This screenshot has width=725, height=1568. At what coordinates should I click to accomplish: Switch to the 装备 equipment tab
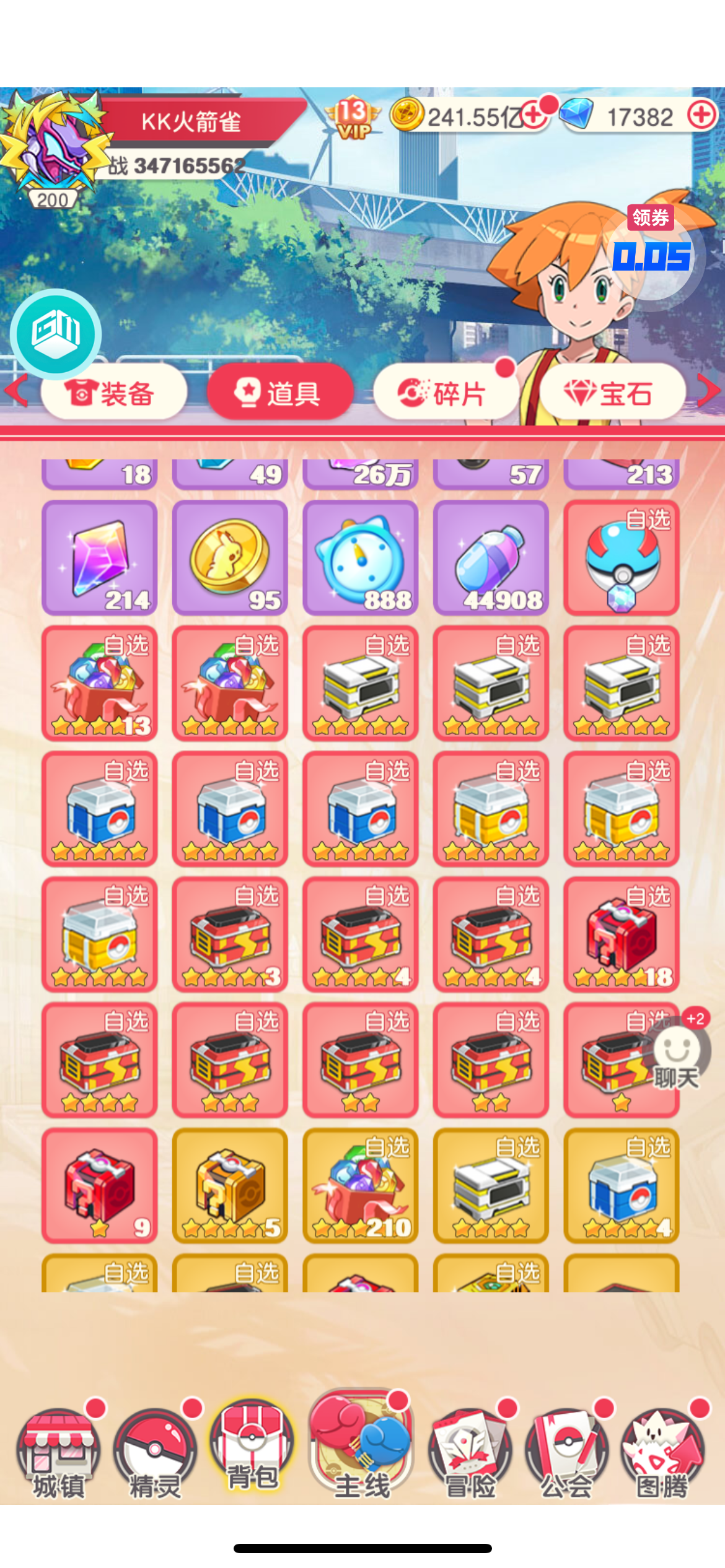tap(114, 393)
